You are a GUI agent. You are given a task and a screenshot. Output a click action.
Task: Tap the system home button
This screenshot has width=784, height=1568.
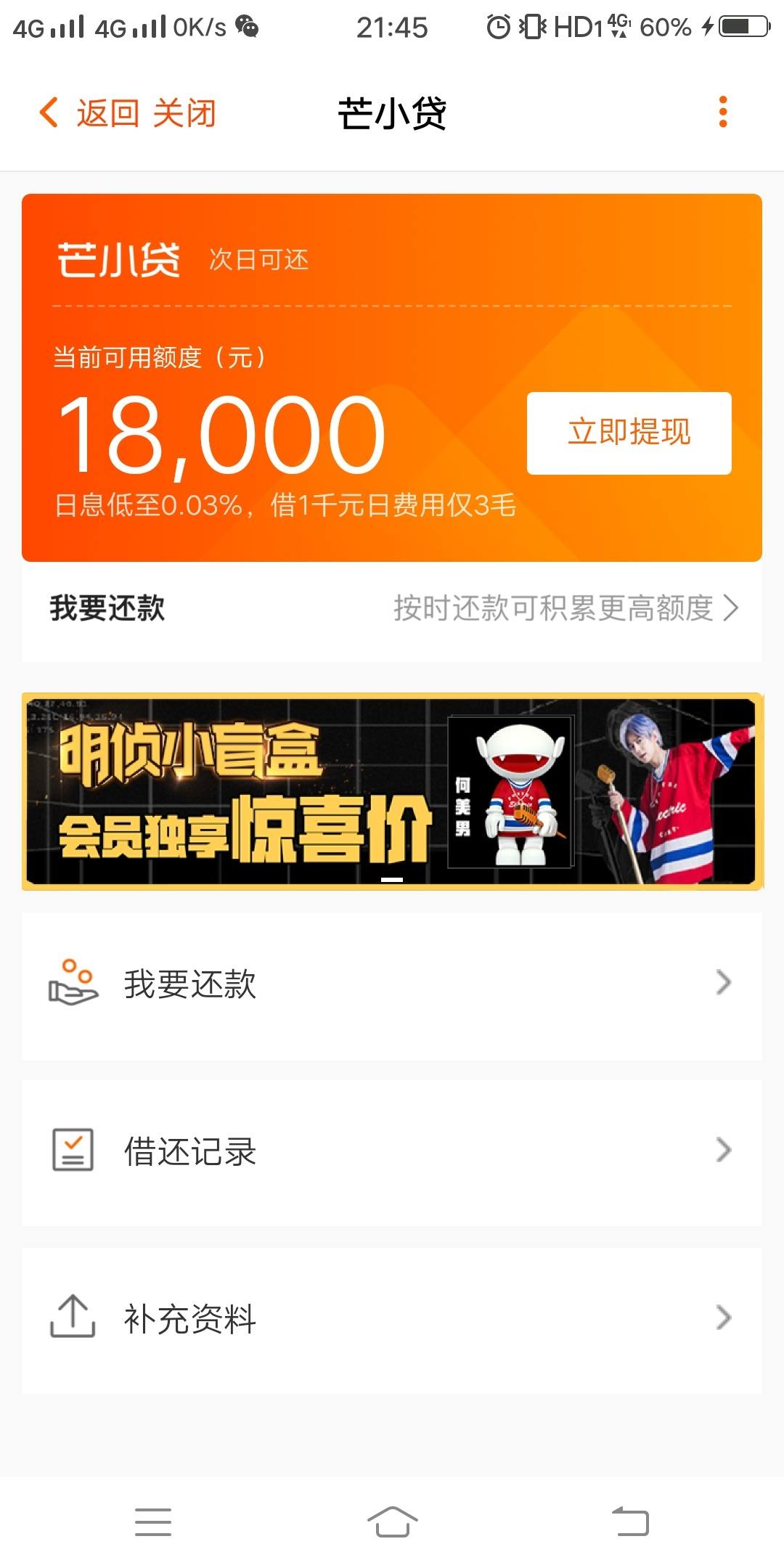coord(392,1522)
